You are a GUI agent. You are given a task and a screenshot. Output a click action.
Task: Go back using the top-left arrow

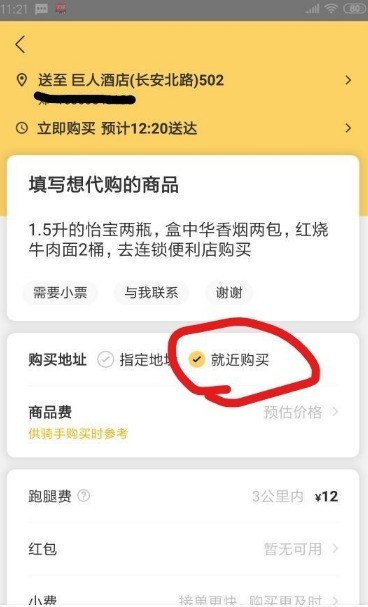tap(21, 44)
